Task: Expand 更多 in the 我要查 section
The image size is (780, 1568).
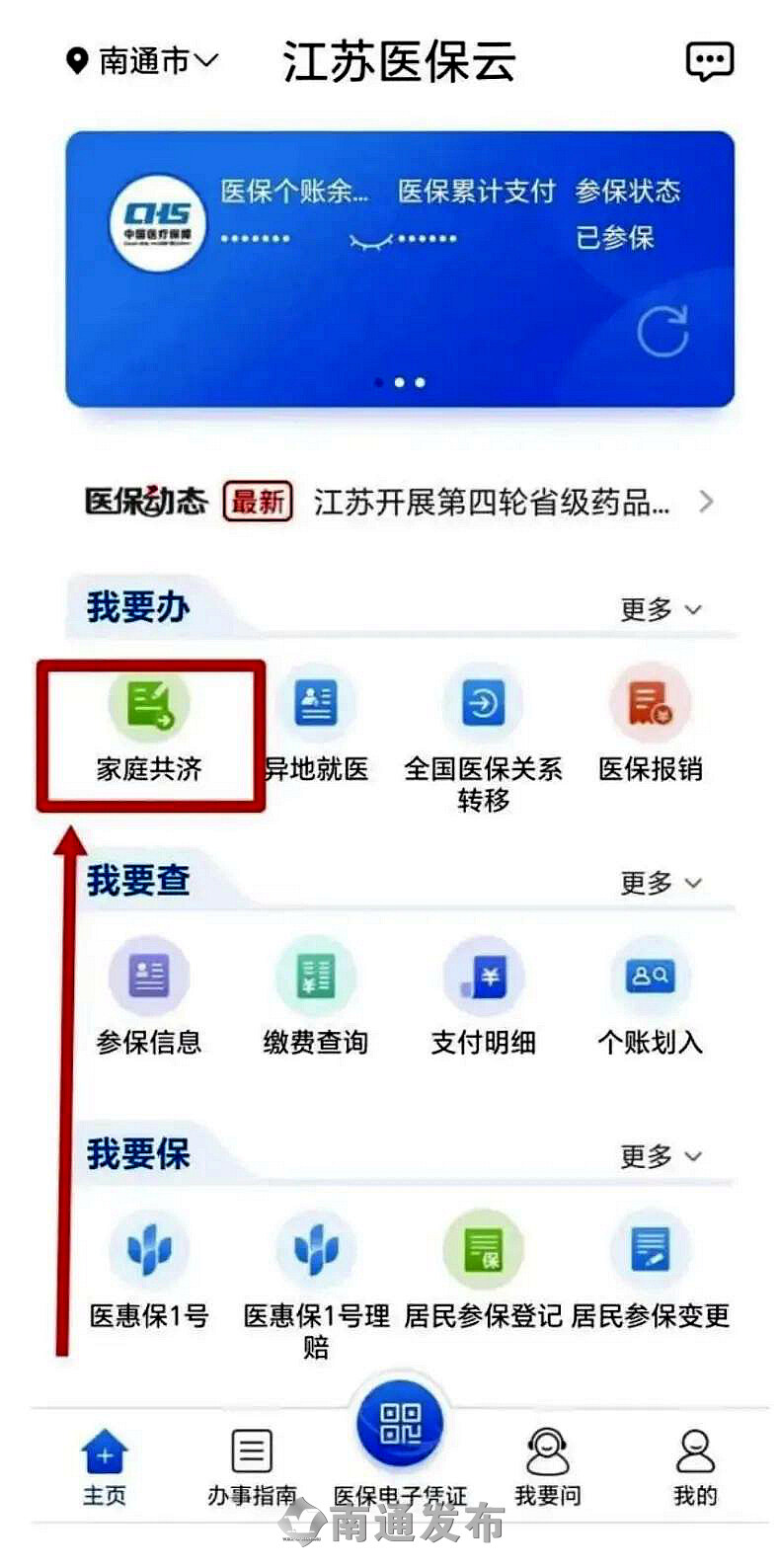Action: [x=661, y=882]
